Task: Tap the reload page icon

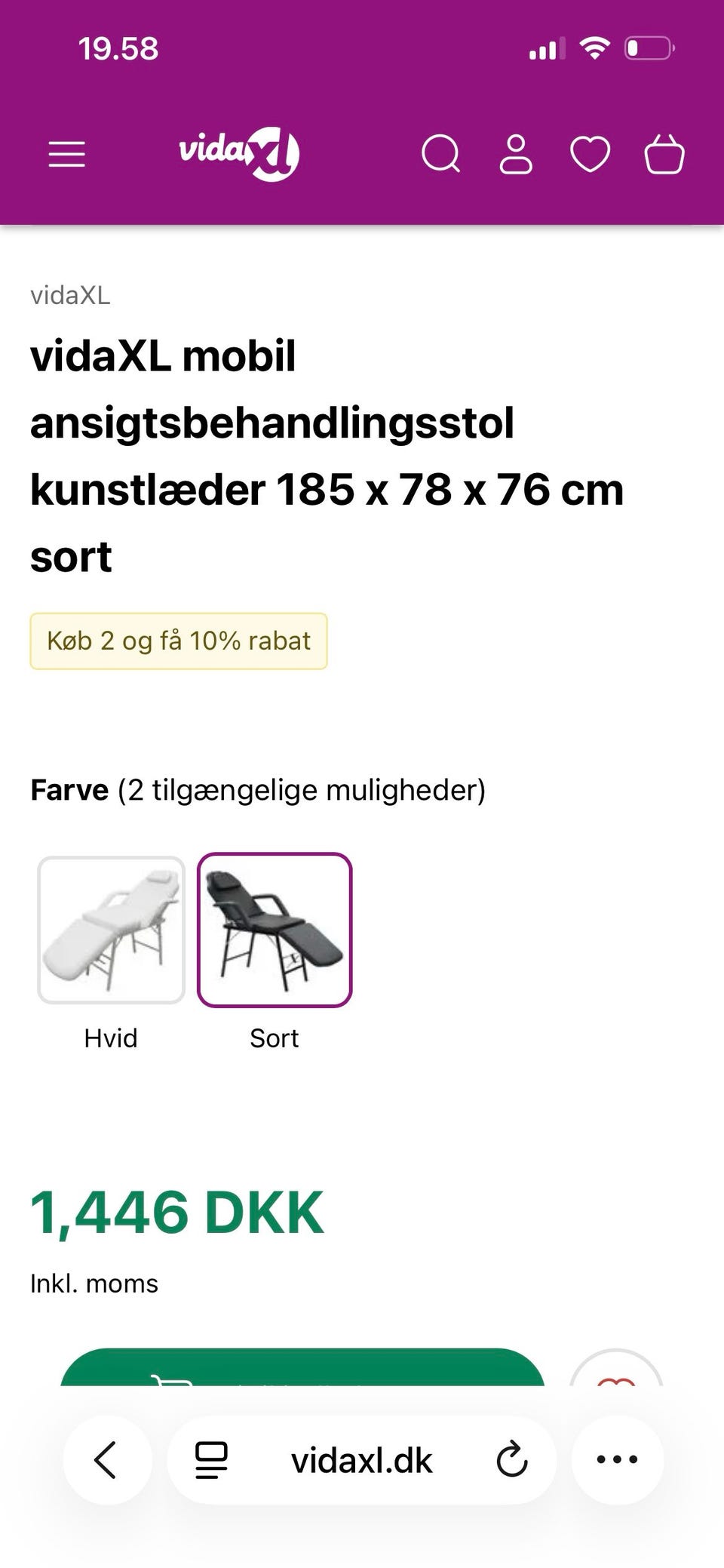Action: (512, 1459)
